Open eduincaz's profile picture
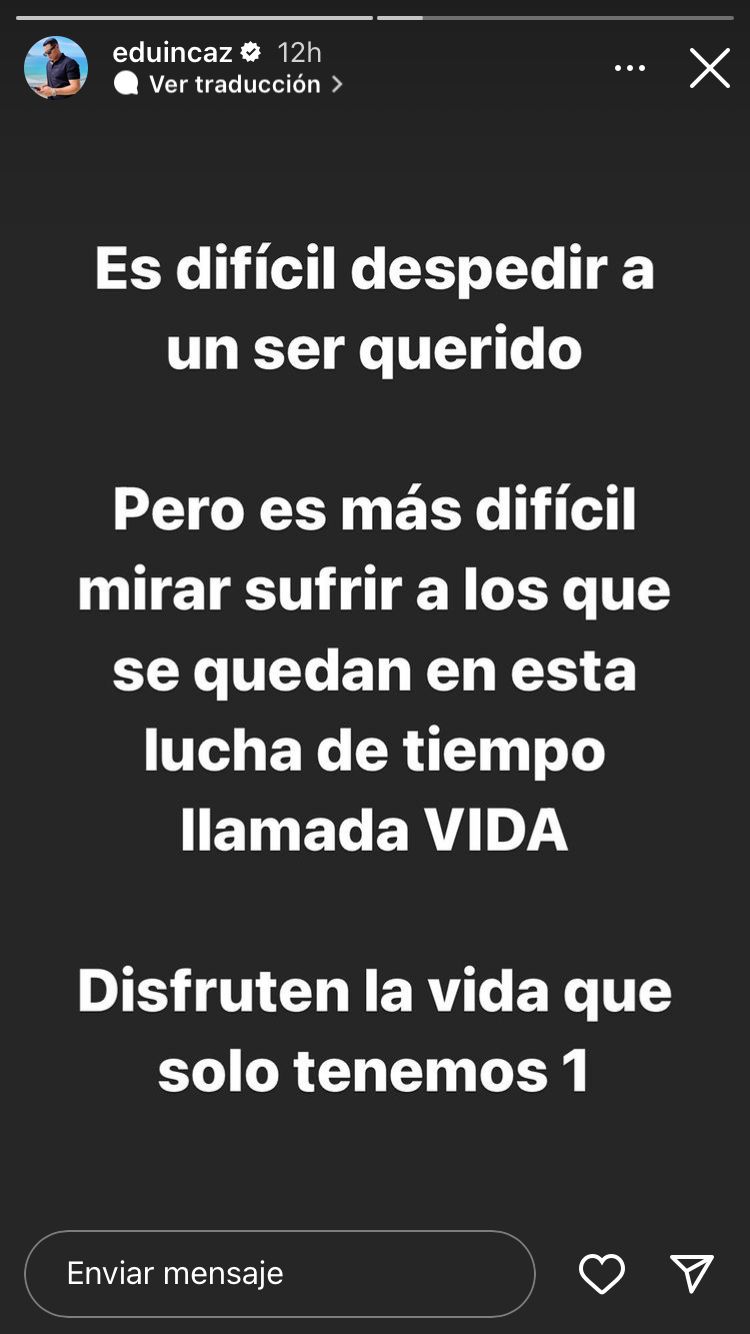 click(56, 68)
